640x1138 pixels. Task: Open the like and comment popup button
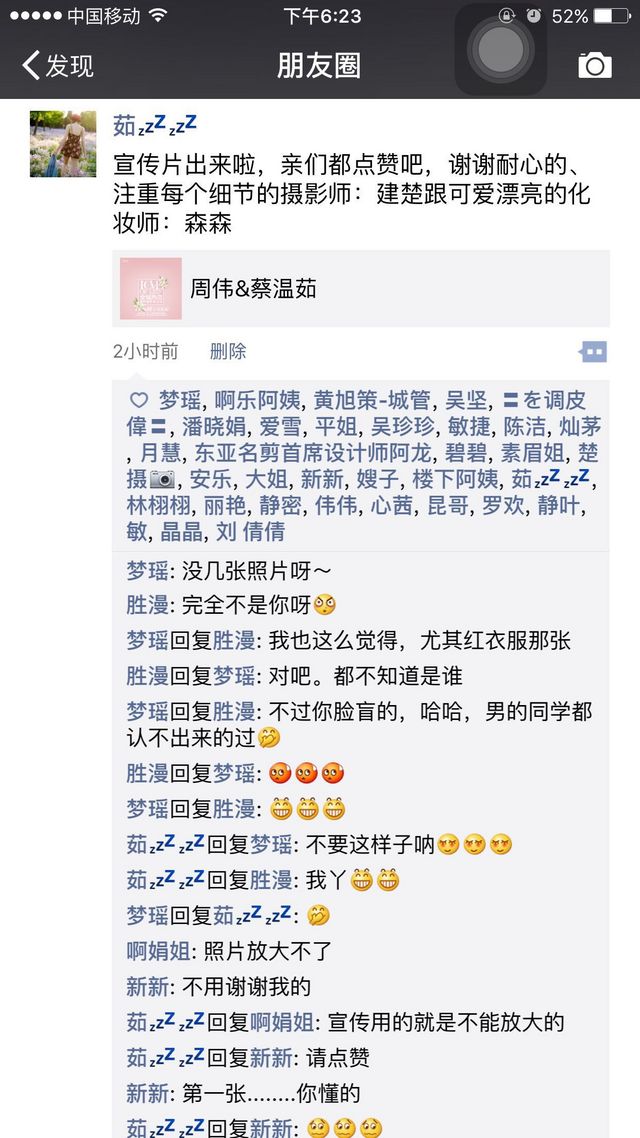coord(593,352)
